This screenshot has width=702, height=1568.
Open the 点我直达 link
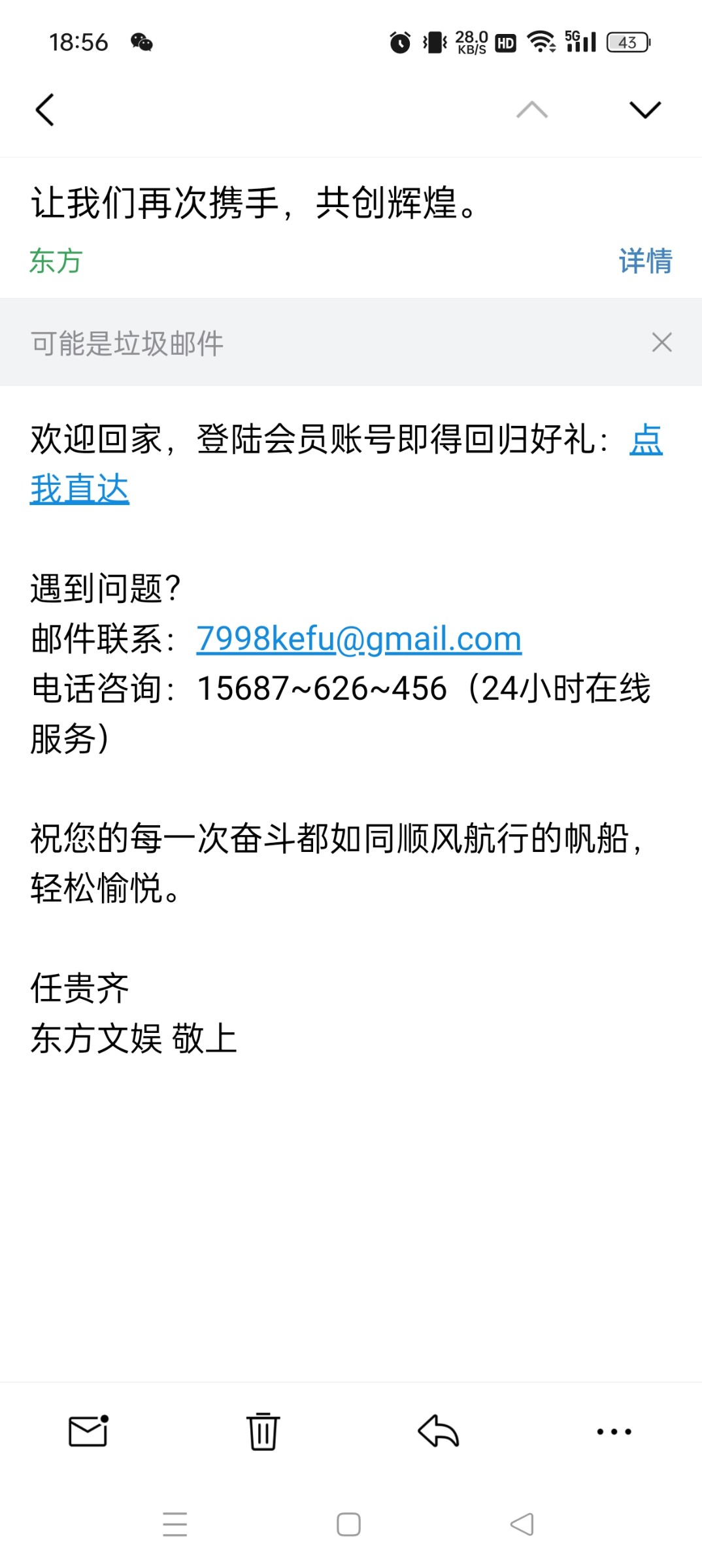[80, 489]
